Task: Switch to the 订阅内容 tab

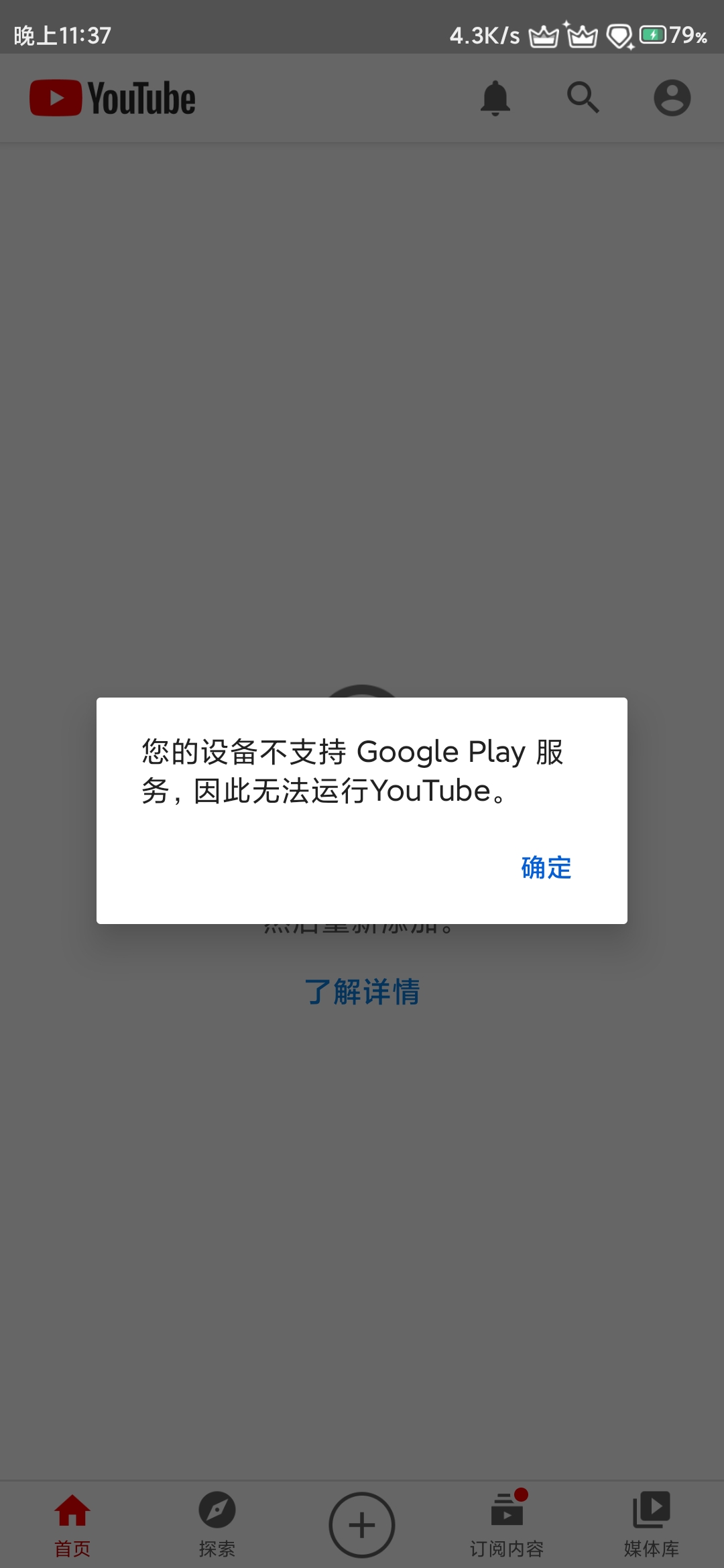Action: (x=507, y=1524)
